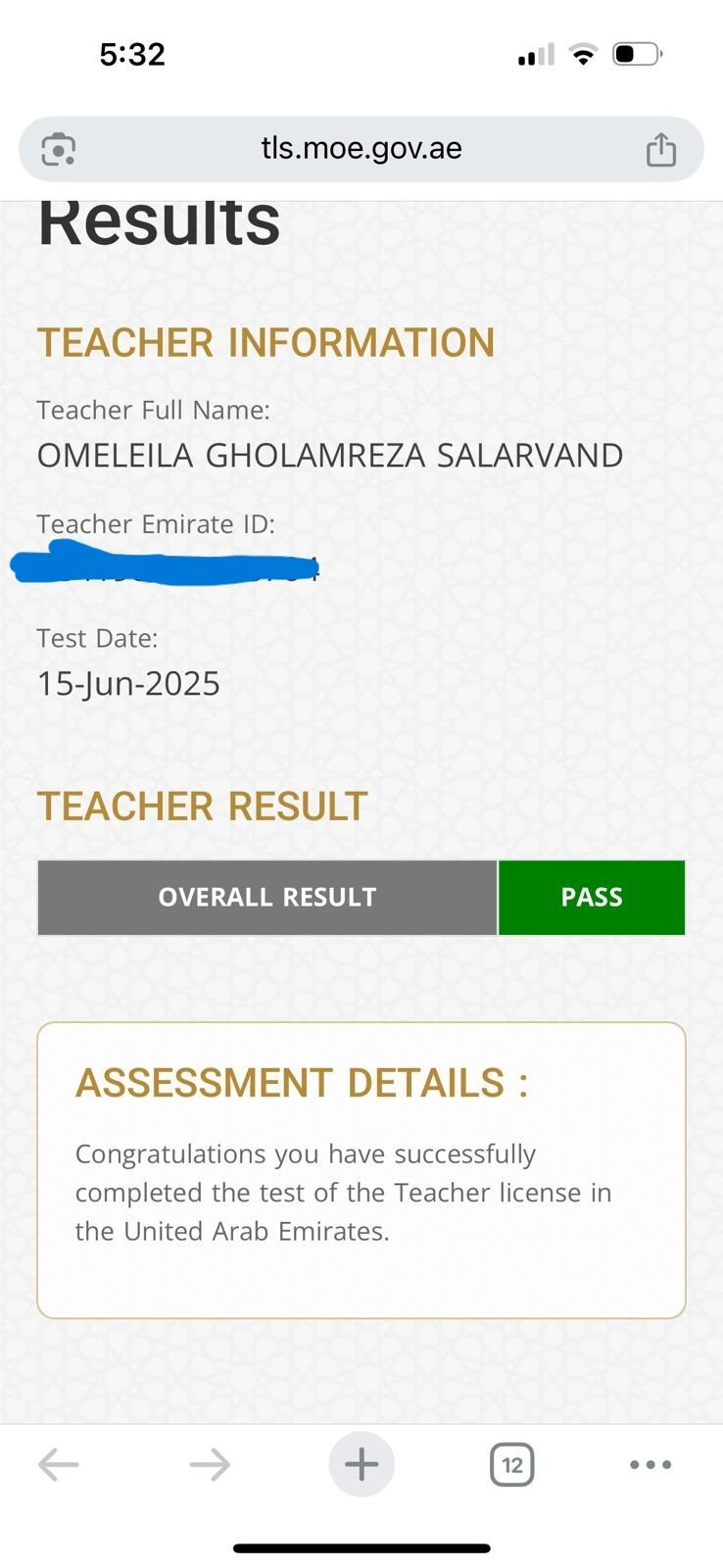Go back to the previous page
Image resolution: width=723 pixels, height=1568 pixels.
tap(59, 1465)
